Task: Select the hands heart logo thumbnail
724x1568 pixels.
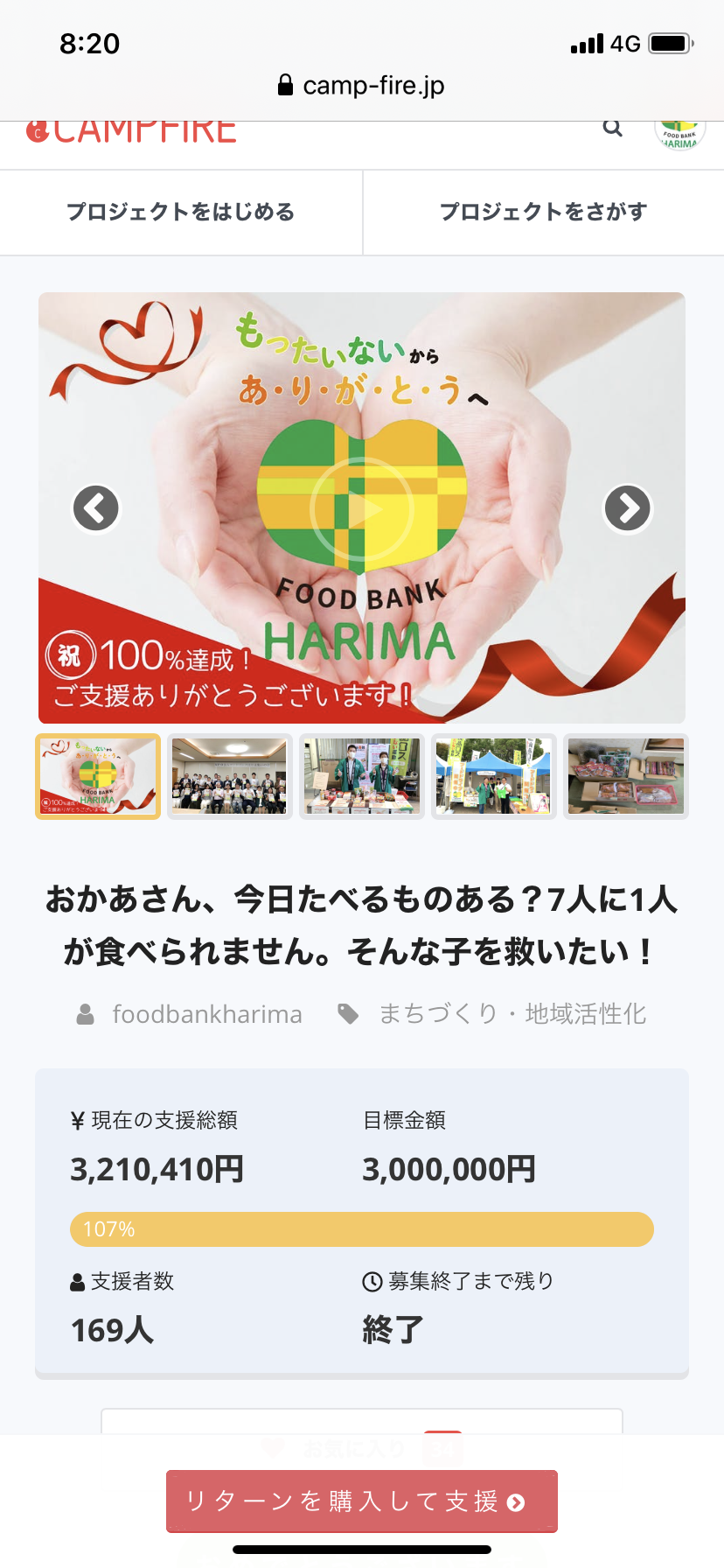Action: pos(98,776)
